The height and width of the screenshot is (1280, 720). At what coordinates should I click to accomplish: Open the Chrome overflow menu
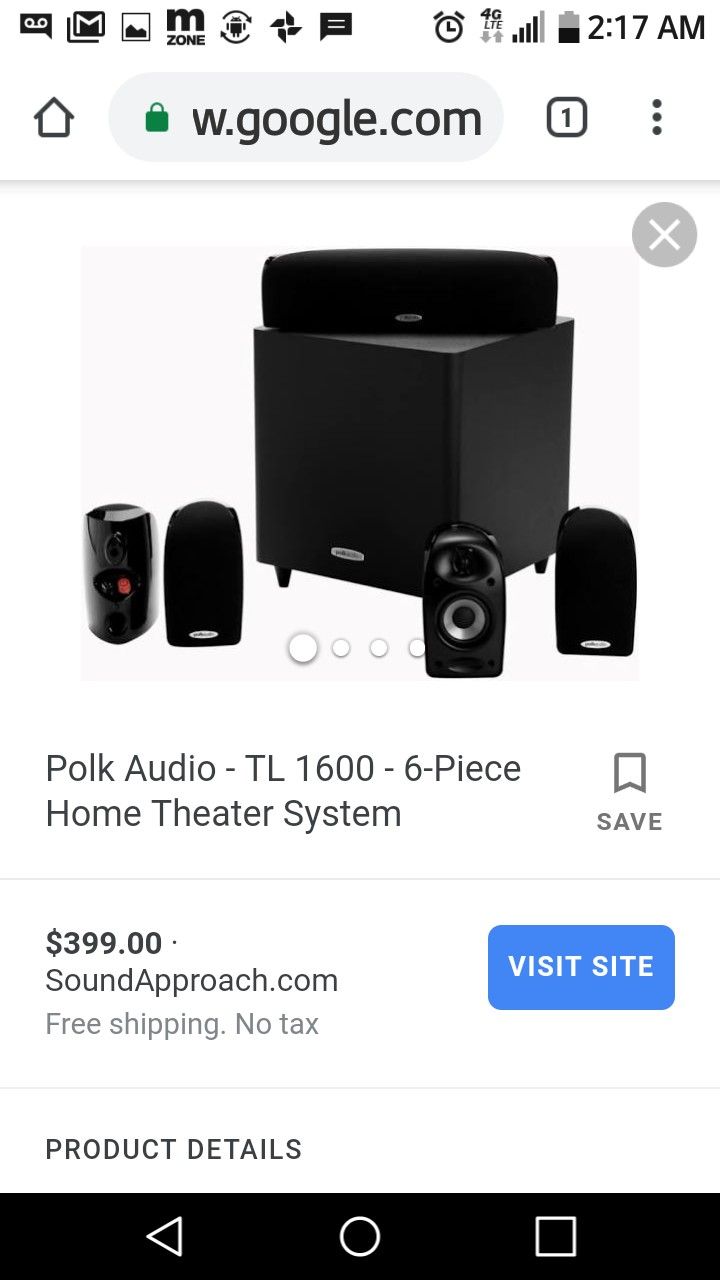coord(656,118)
